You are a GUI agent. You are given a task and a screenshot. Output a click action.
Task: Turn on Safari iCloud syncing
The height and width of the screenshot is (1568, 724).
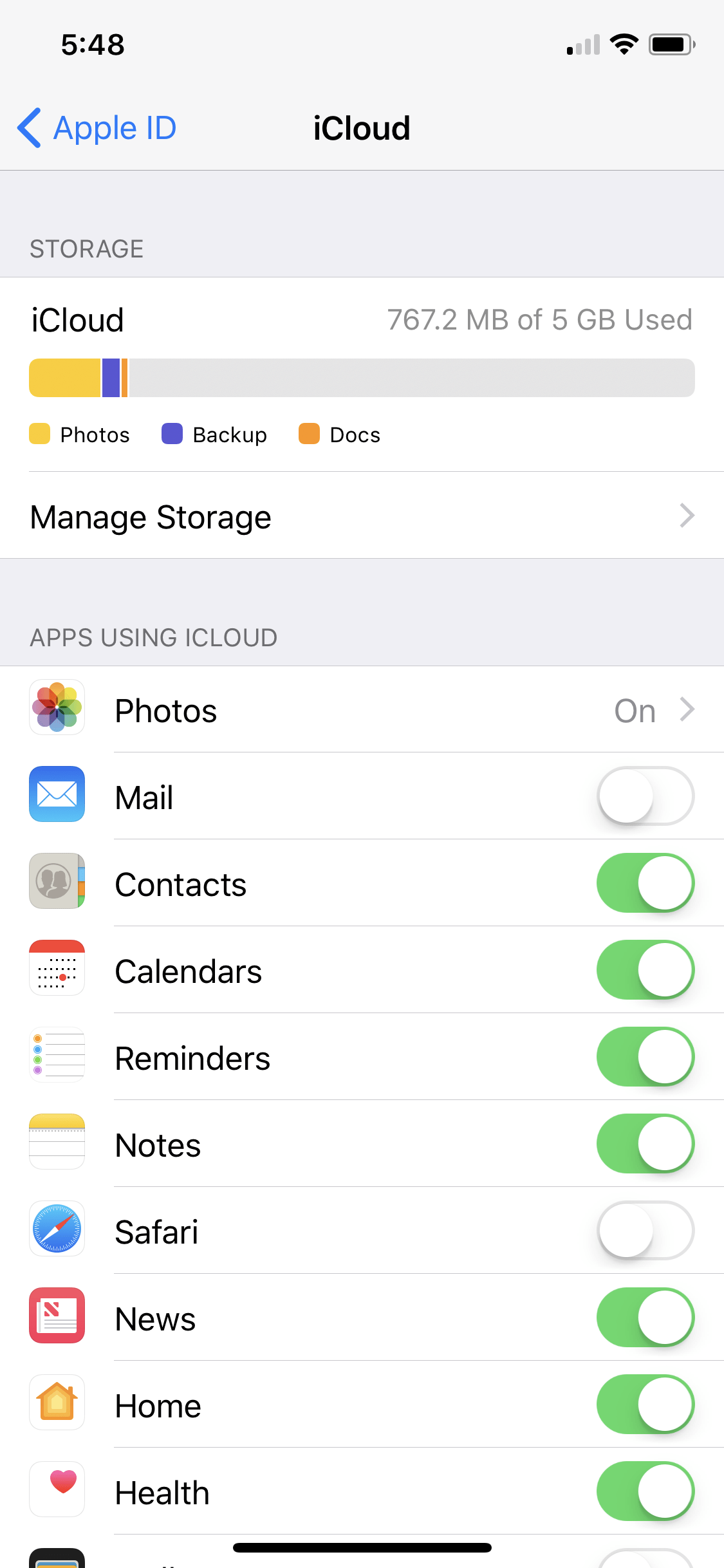point(644,1230)
